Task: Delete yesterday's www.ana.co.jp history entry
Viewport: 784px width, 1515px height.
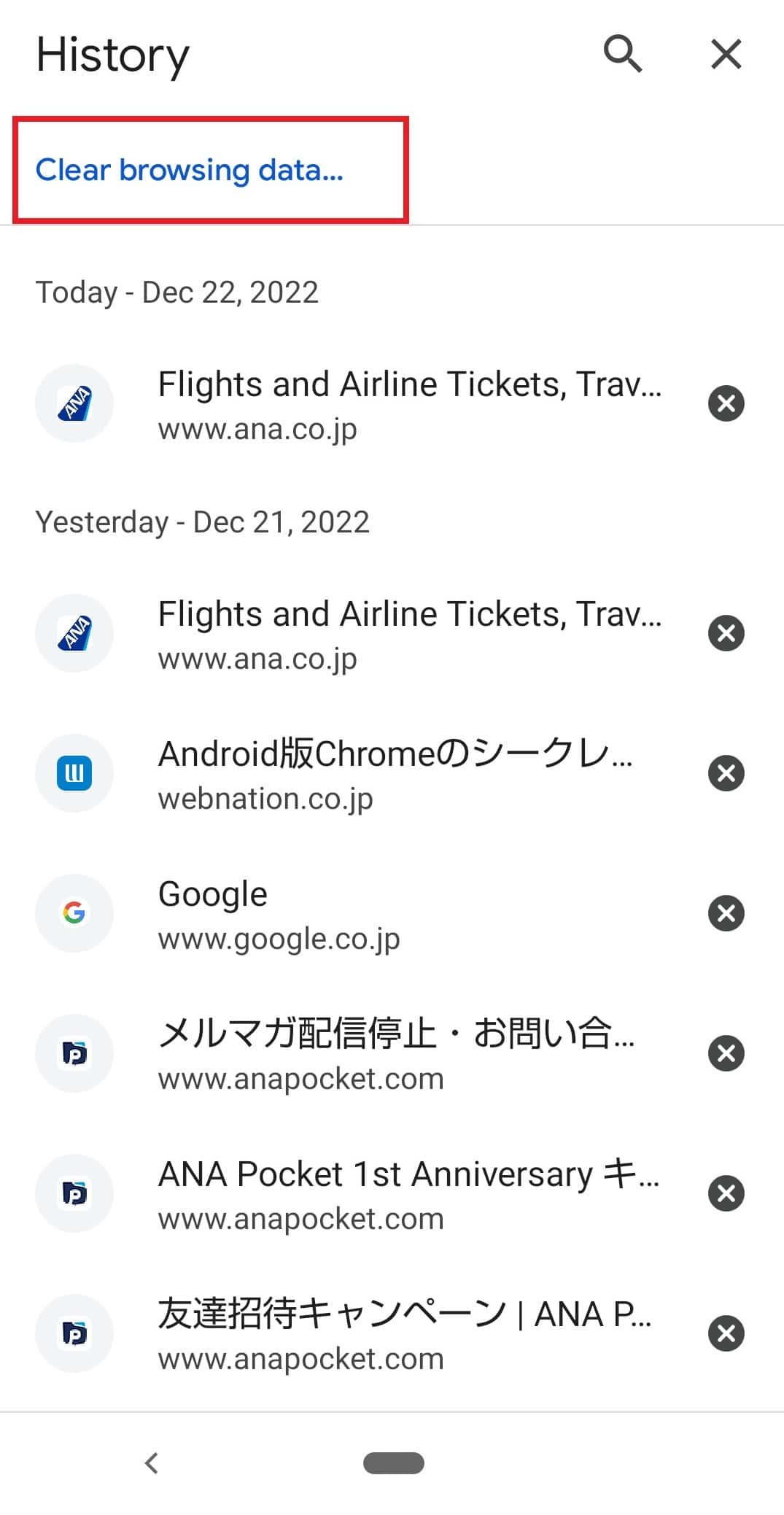Action: [x=726, y=633]
